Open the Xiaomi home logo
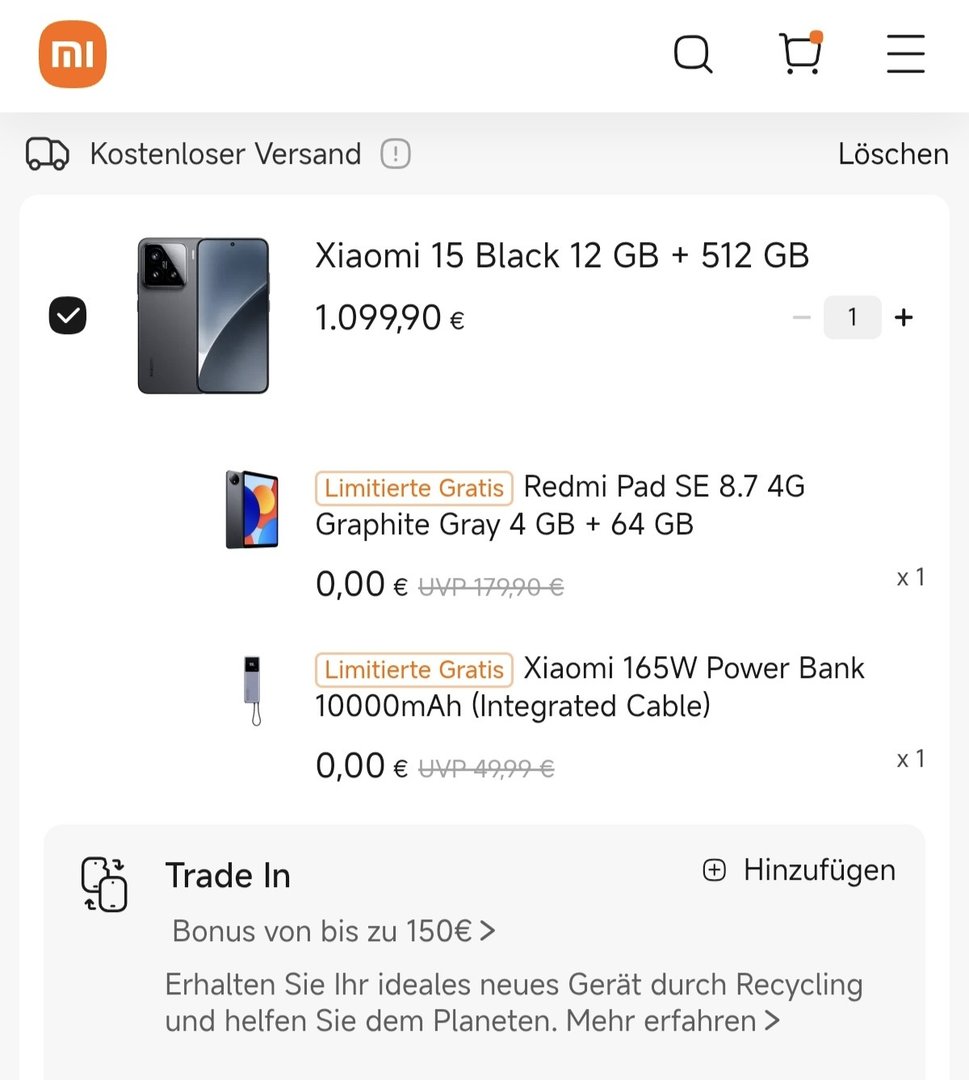Image resolution: width=969 pixels, height=1080 pixels. pyautogui.click(x=72, y=54)
